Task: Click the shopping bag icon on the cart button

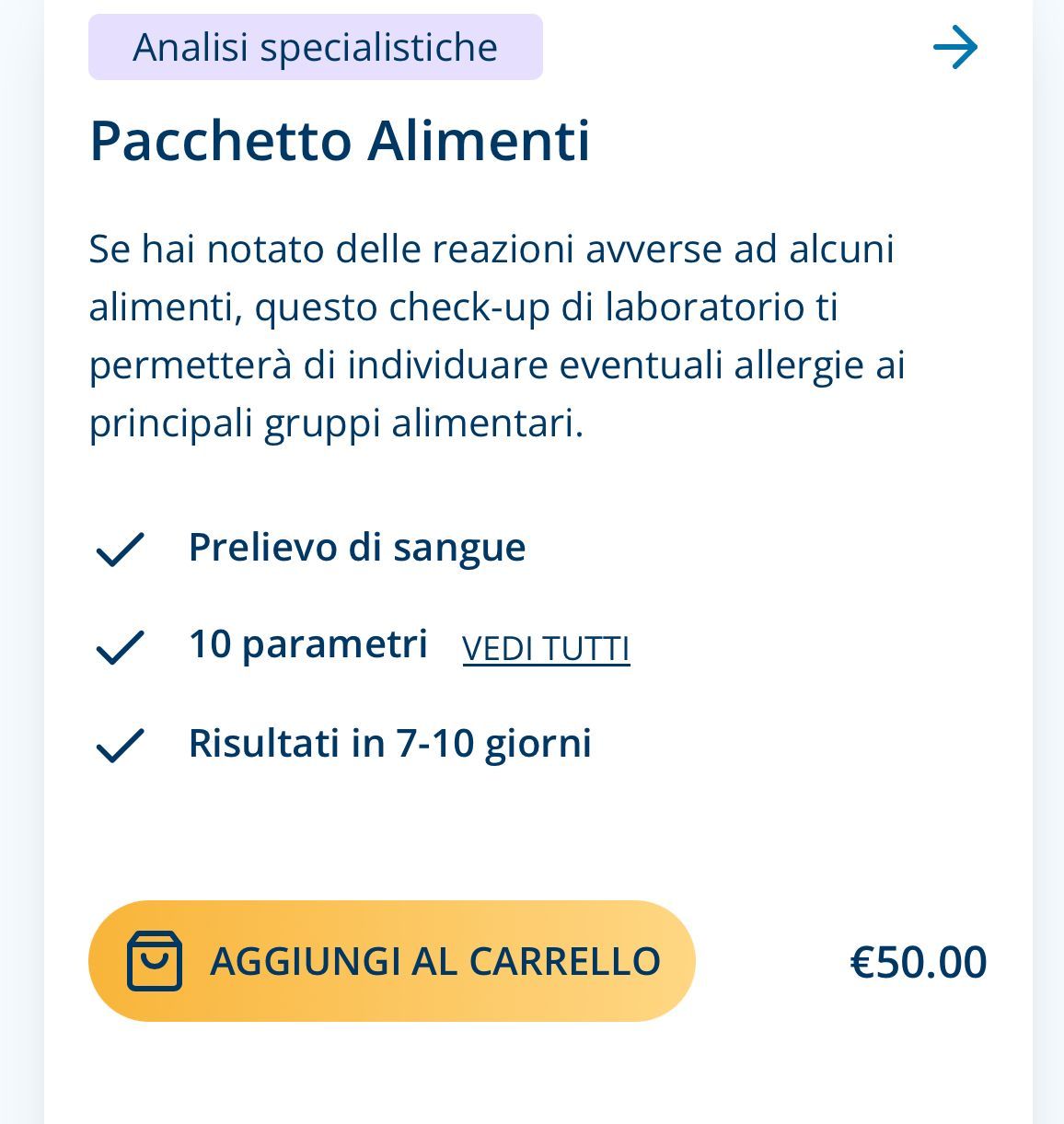Action: (x=155, y=960)
